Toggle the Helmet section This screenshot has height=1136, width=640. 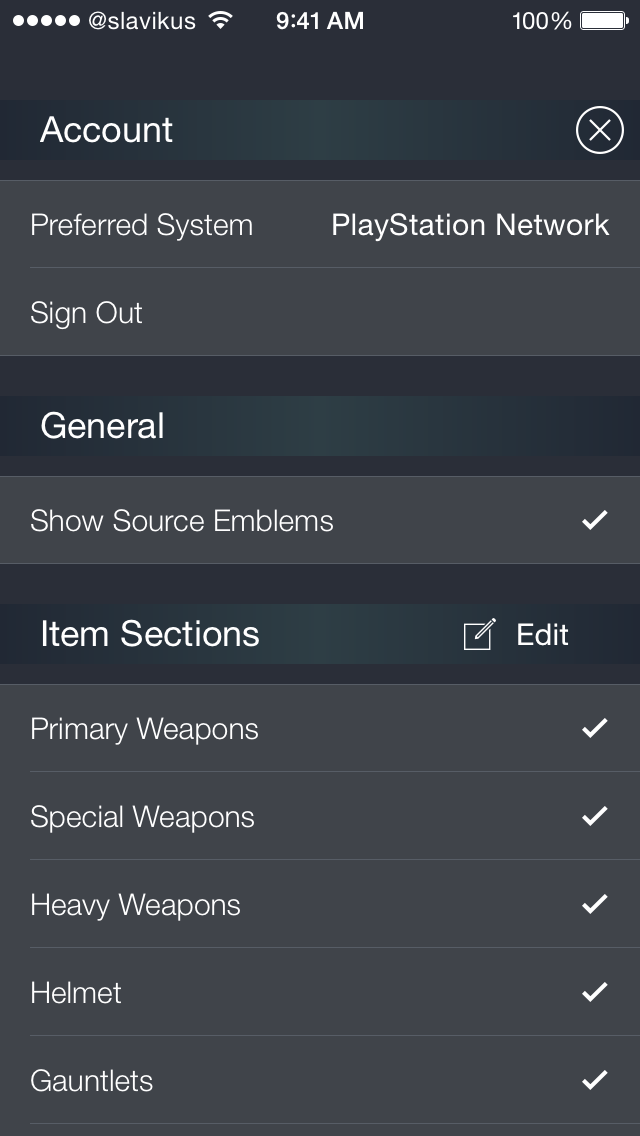click(x=320, y=992)
